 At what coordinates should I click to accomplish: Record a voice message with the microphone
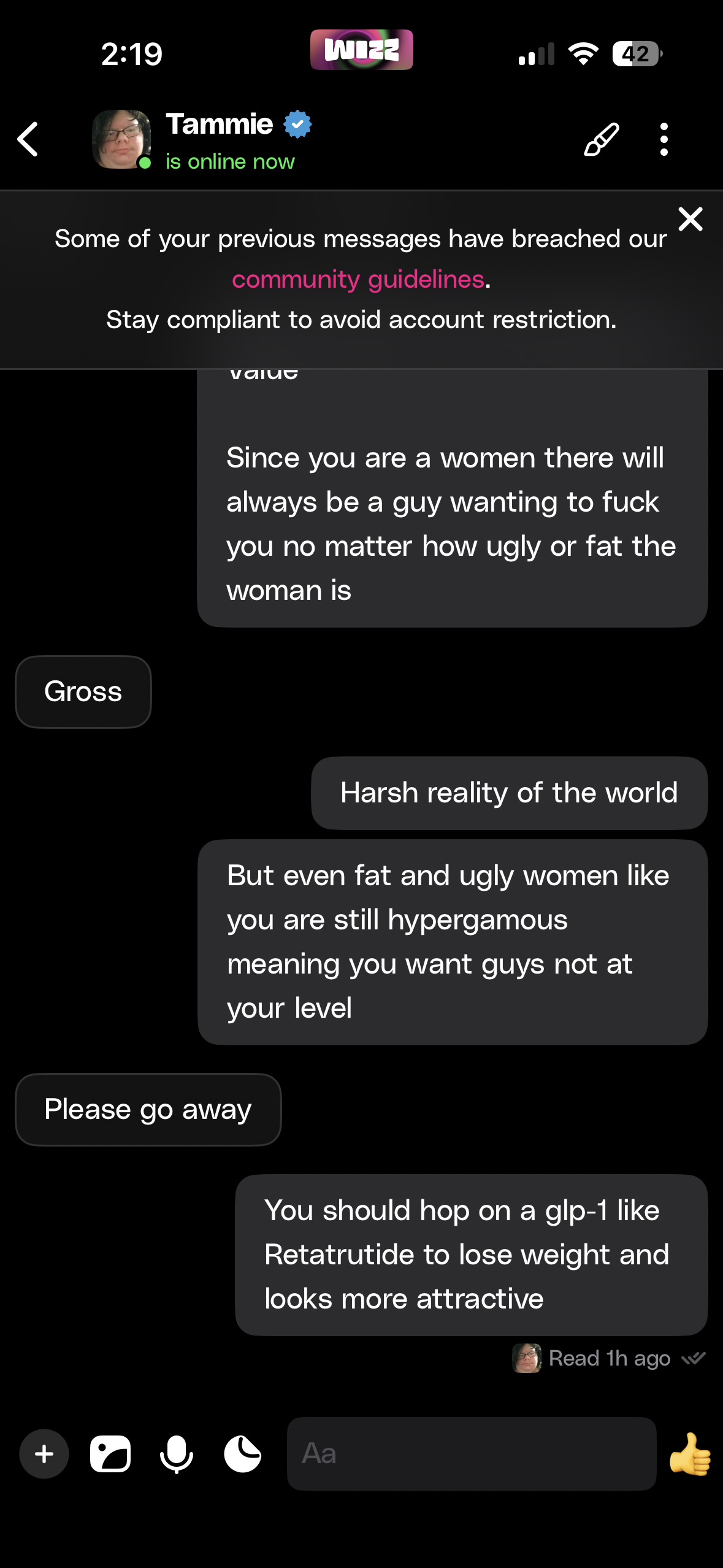click(x=177, y=1454)
